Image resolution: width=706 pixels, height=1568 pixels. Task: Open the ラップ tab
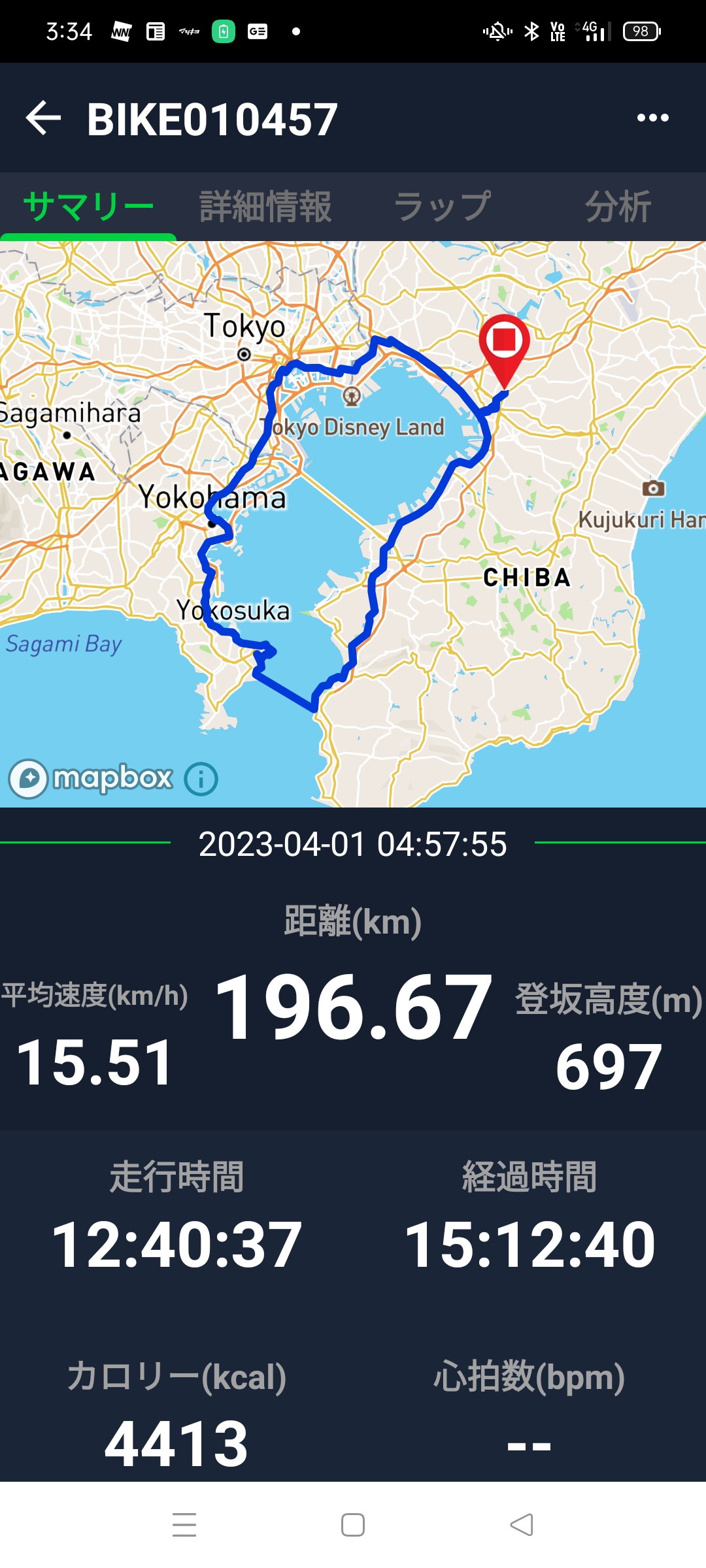(x=441, y=206)
